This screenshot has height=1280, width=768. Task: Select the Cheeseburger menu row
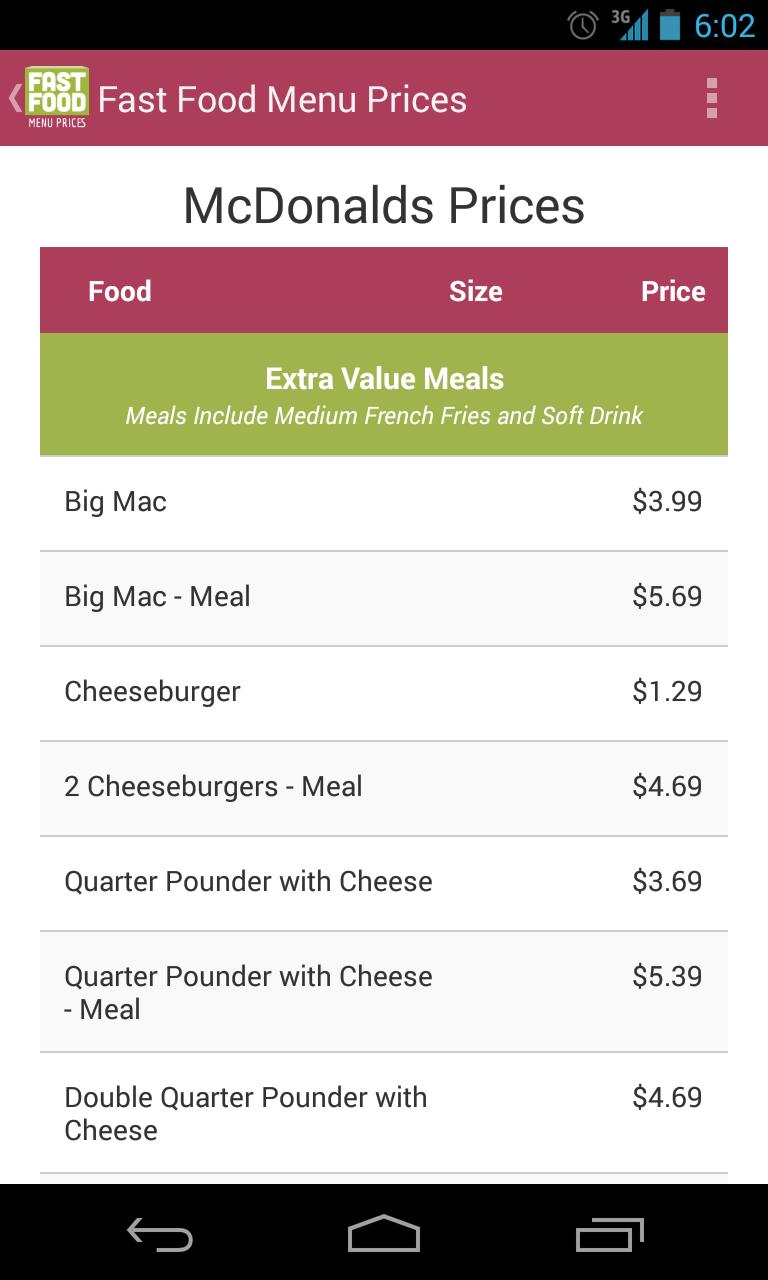384,691
